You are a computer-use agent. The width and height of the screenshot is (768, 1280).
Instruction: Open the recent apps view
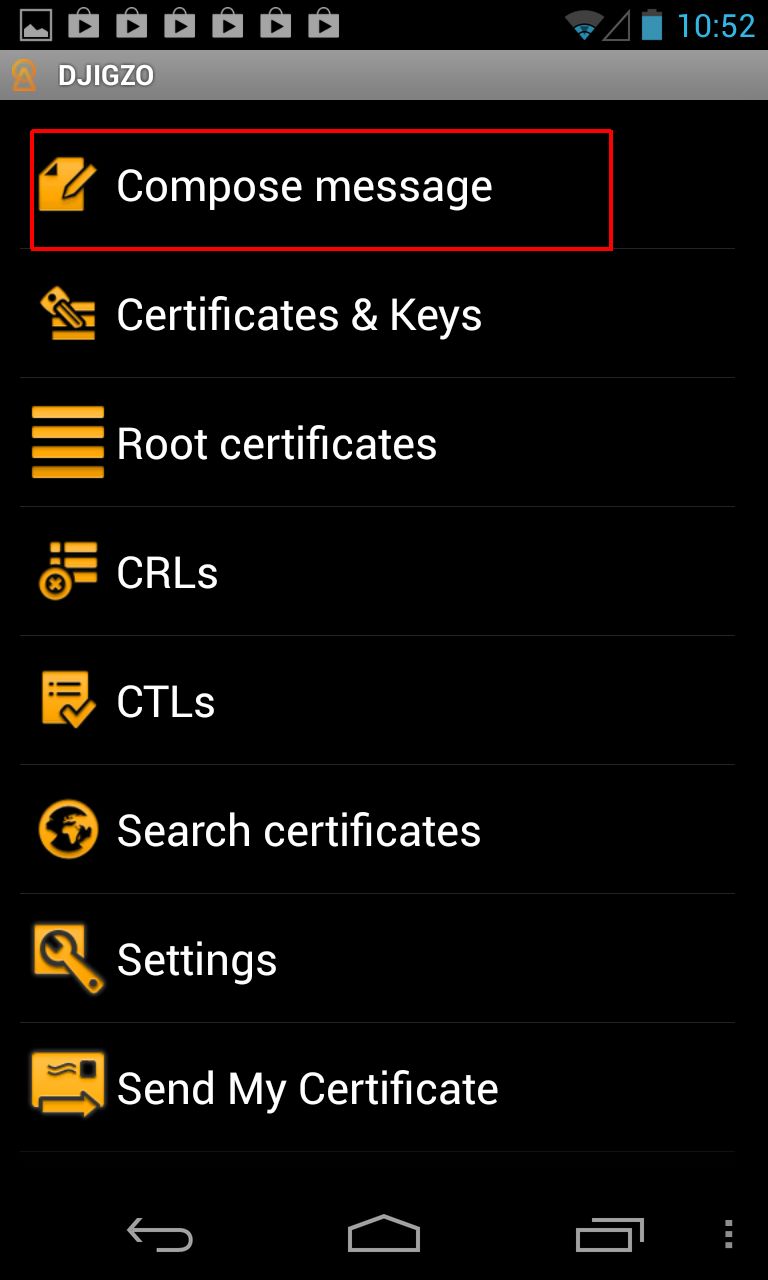coord(609,1235)
